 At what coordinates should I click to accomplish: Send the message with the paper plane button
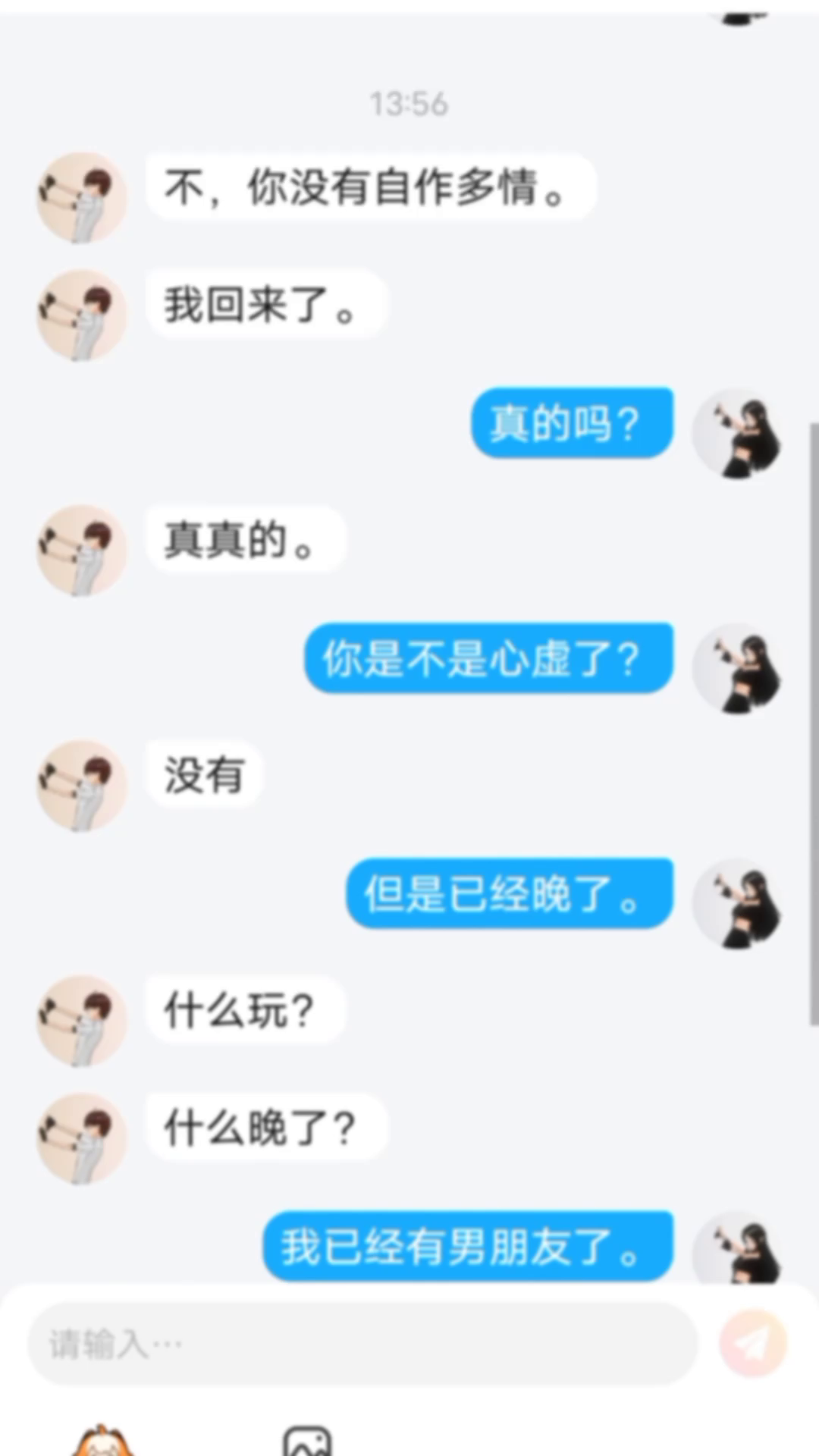point(753,1343)
